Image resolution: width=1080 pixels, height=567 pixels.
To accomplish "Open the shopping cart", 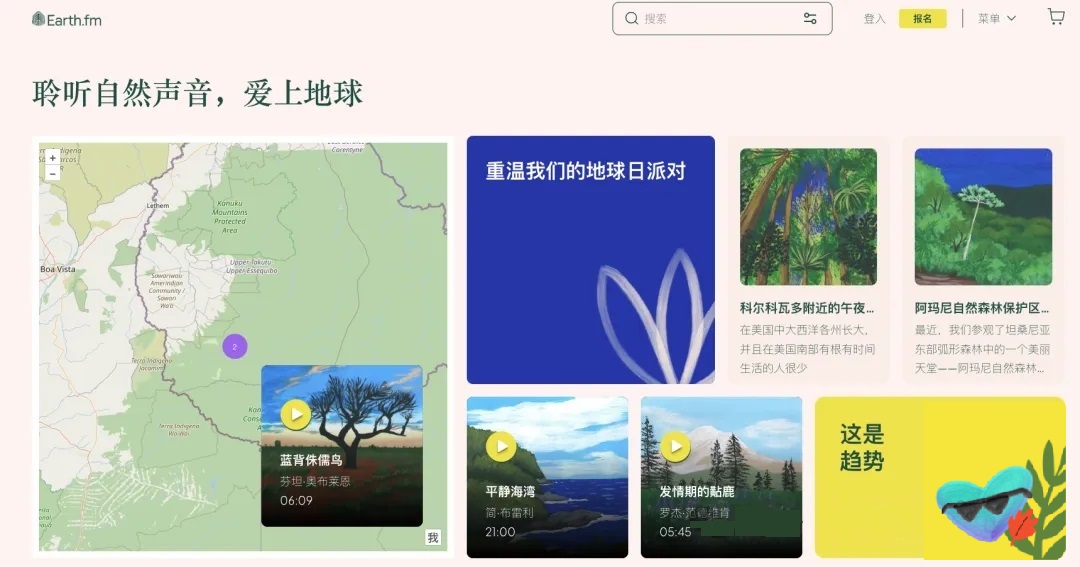I will coord(1056,17).
